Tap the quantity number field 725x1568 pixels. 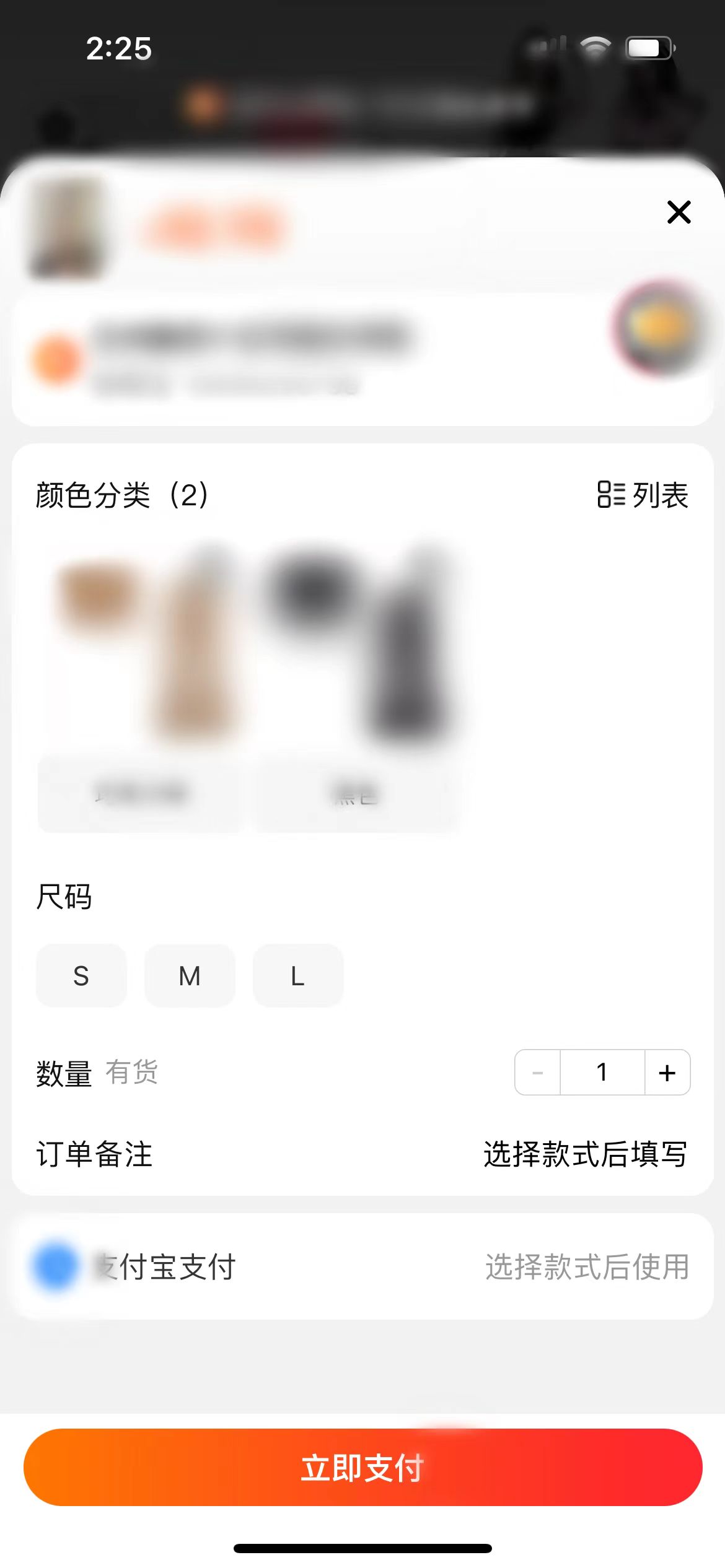click(x=602, y=1072)
